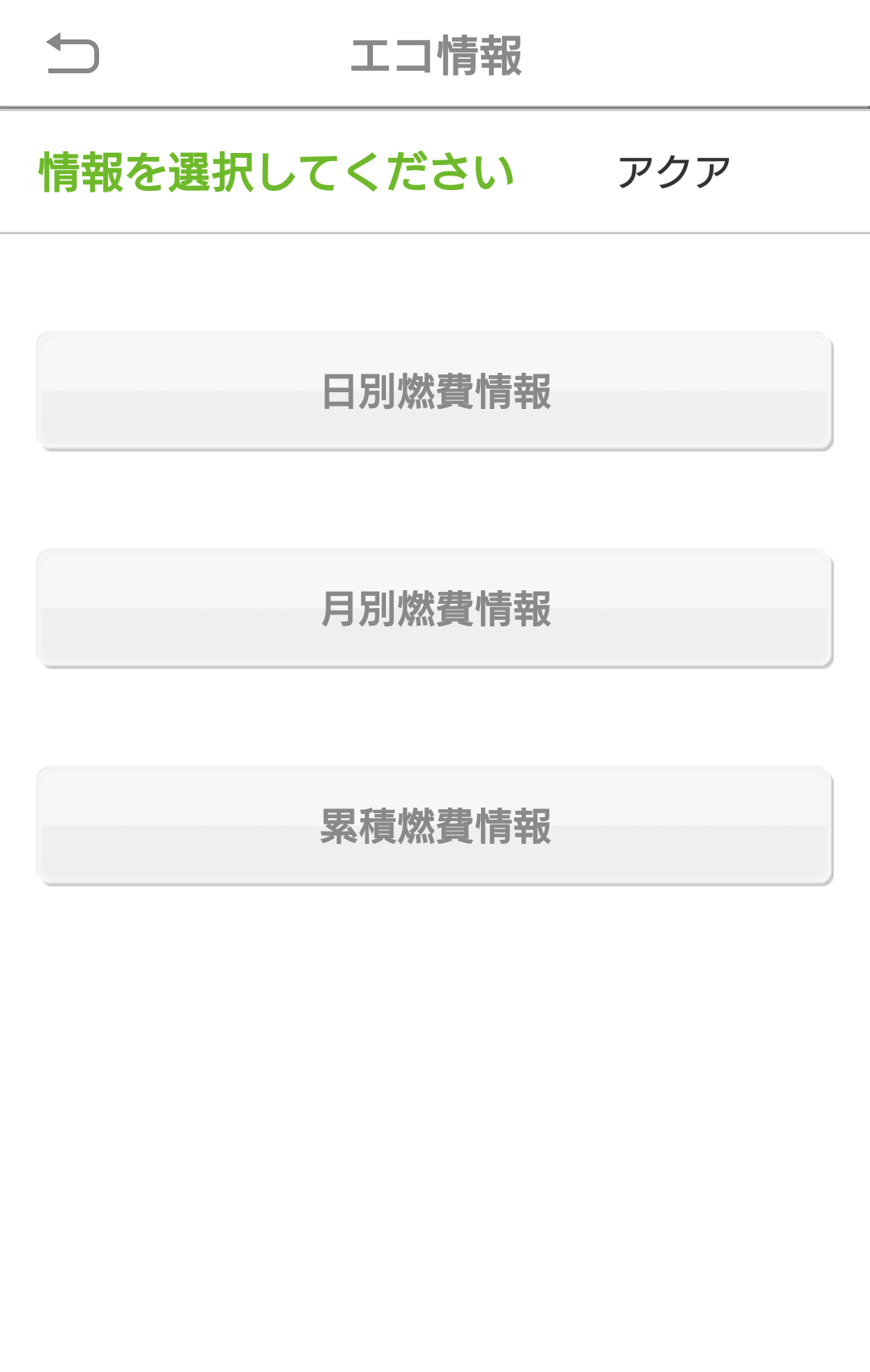Screen dimensions: 870x1372
Task: Open 月別燃費情報 monthly fuel info
Action: point(435,609)
